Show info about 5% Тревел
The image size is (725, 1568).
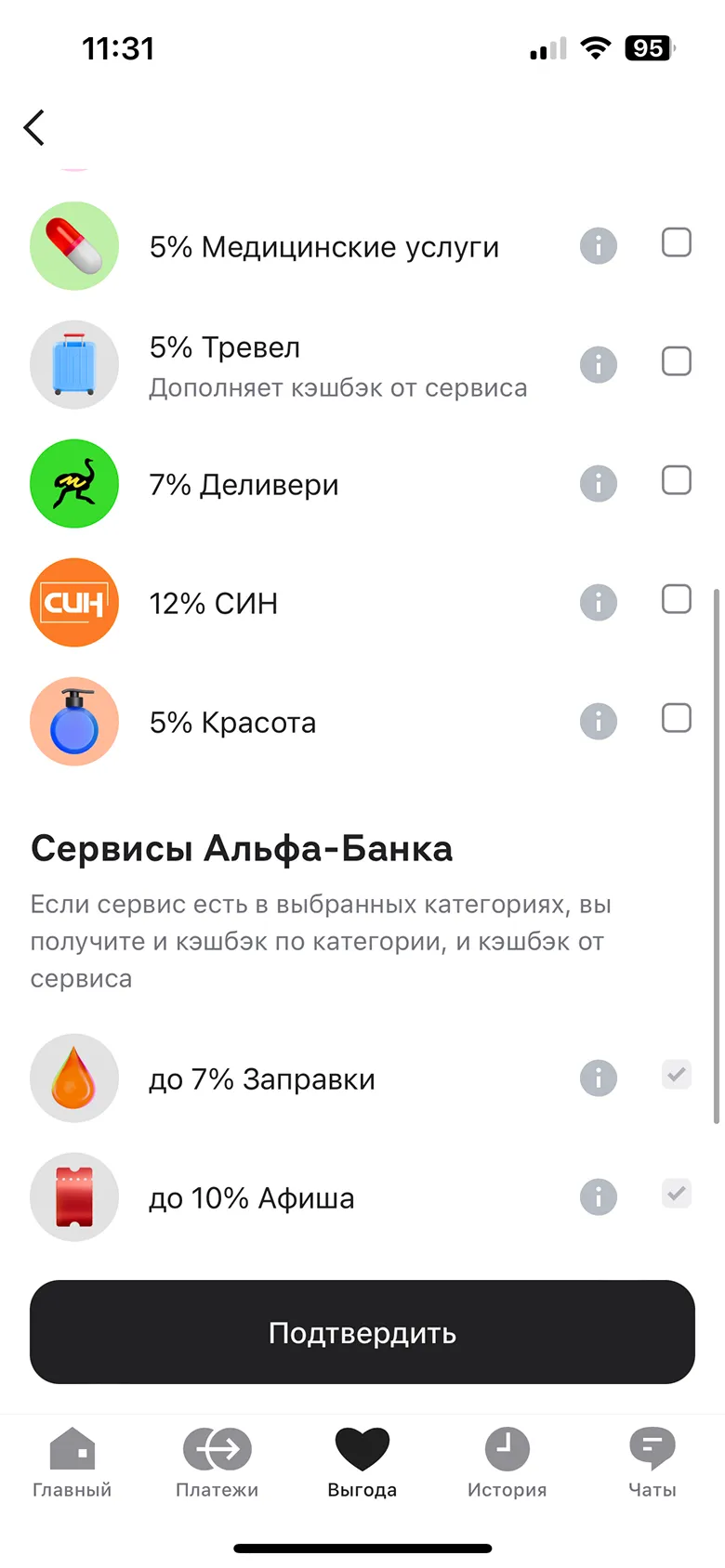(599, 365)
